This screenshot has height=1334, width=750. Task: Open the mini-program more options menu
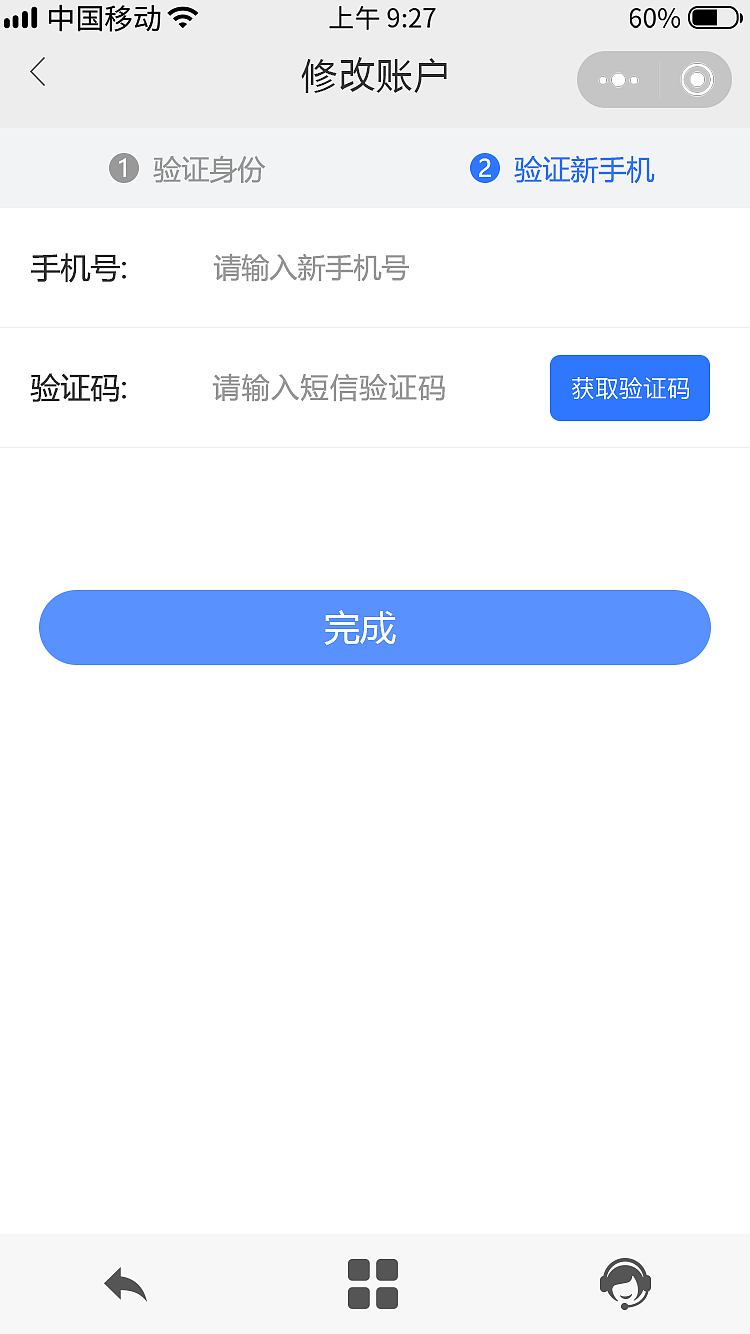[x=617, y=79]
